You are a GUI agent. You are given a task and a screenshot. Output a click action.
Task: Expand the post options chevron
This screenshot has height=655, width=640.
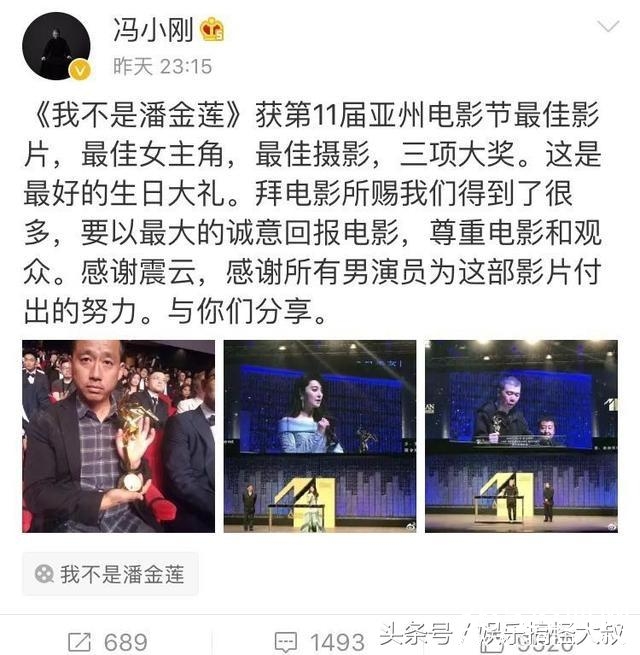(606, 27)
